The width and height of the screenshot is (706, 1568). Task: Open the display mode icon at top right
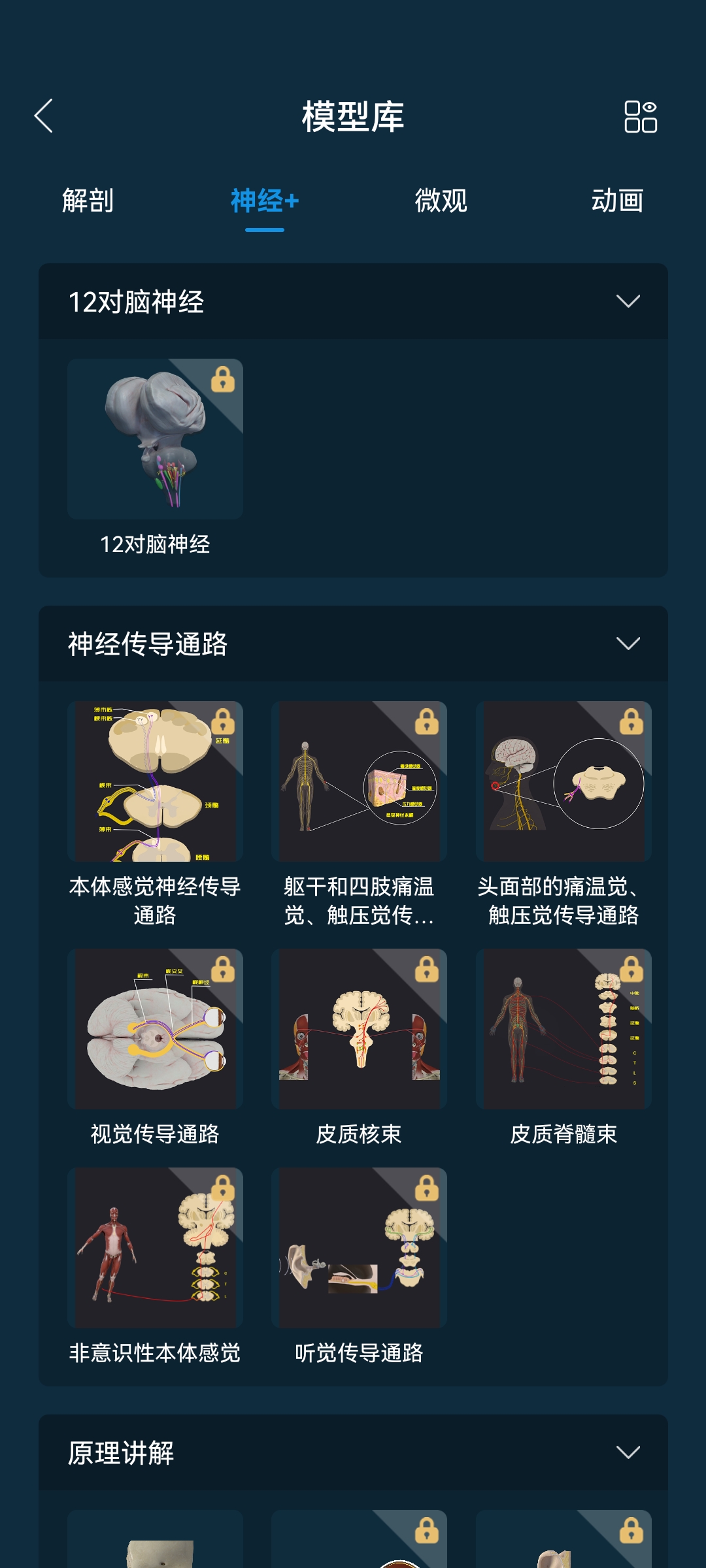tap(641, 118)
